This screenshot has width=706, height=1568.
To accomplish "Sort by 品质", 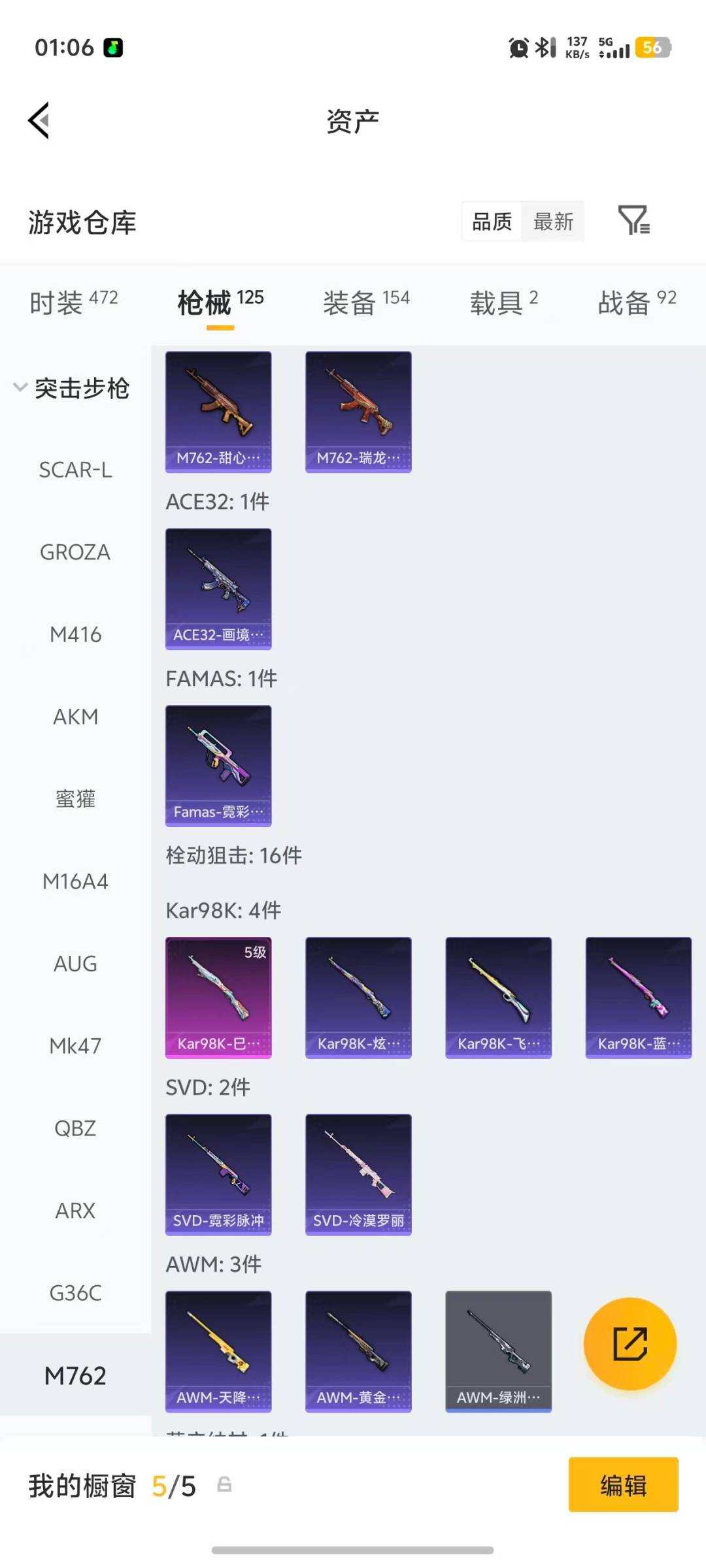I will click(x=492, y=222).
